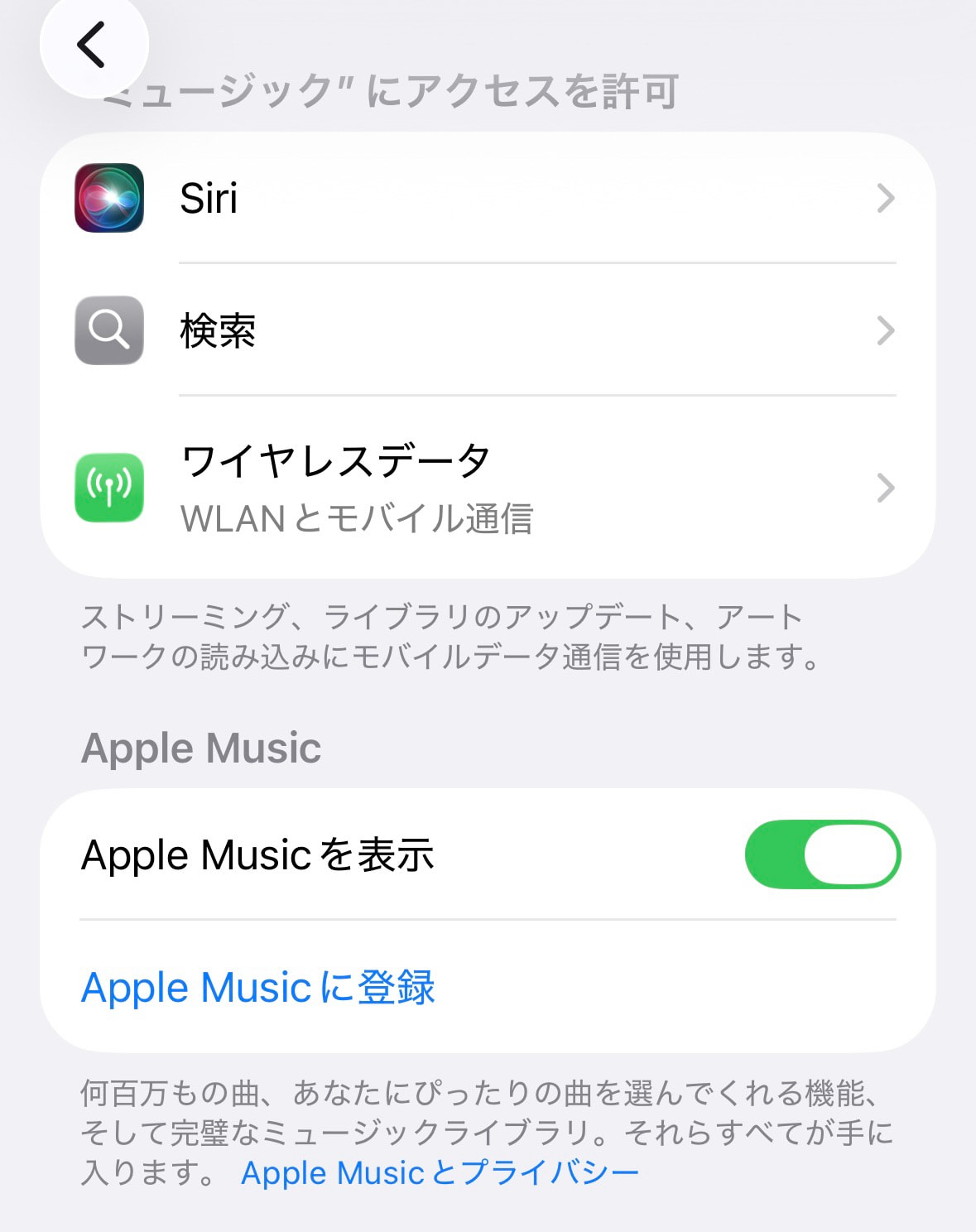Select the 検索 settings row

point(497,330)
